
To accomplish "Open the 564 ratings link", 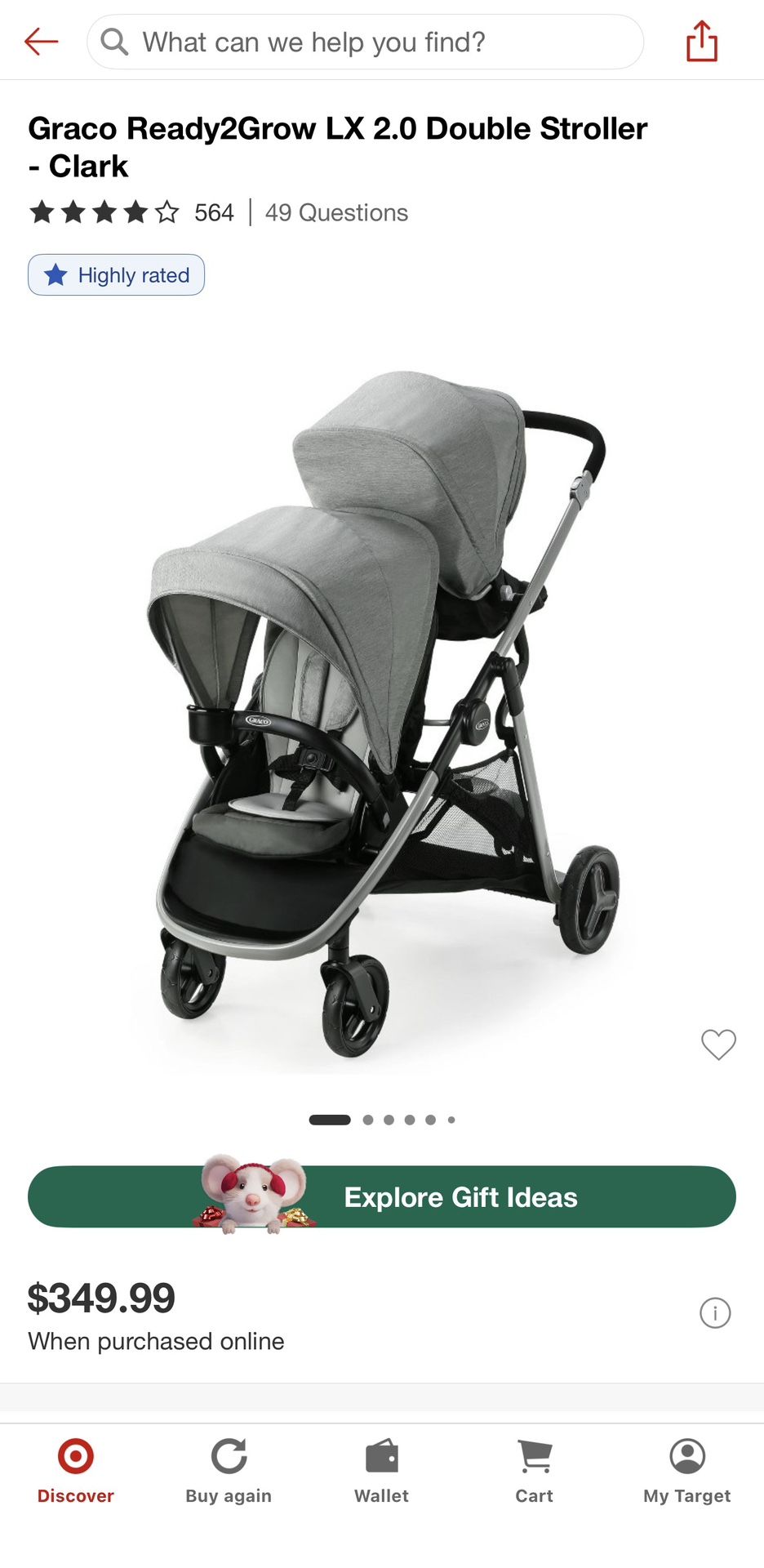I will (213, 212).
